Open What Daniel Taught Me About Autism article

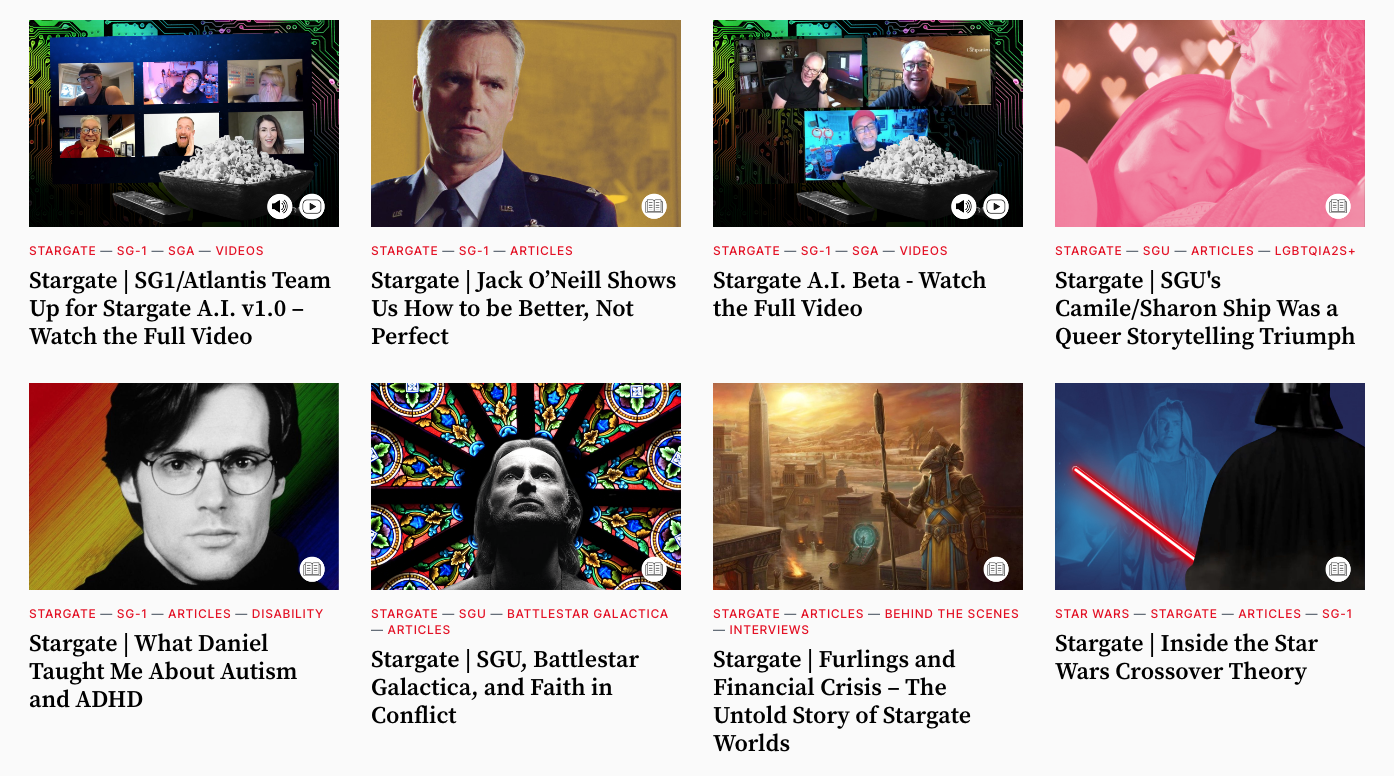[162, 671]
